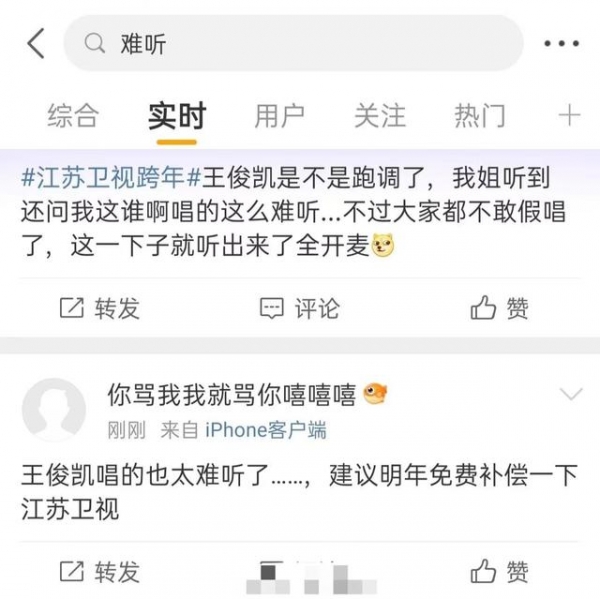Open profile avatar of 你骂我我就骂你嘻嘻嘻

(x=53, y=408)
